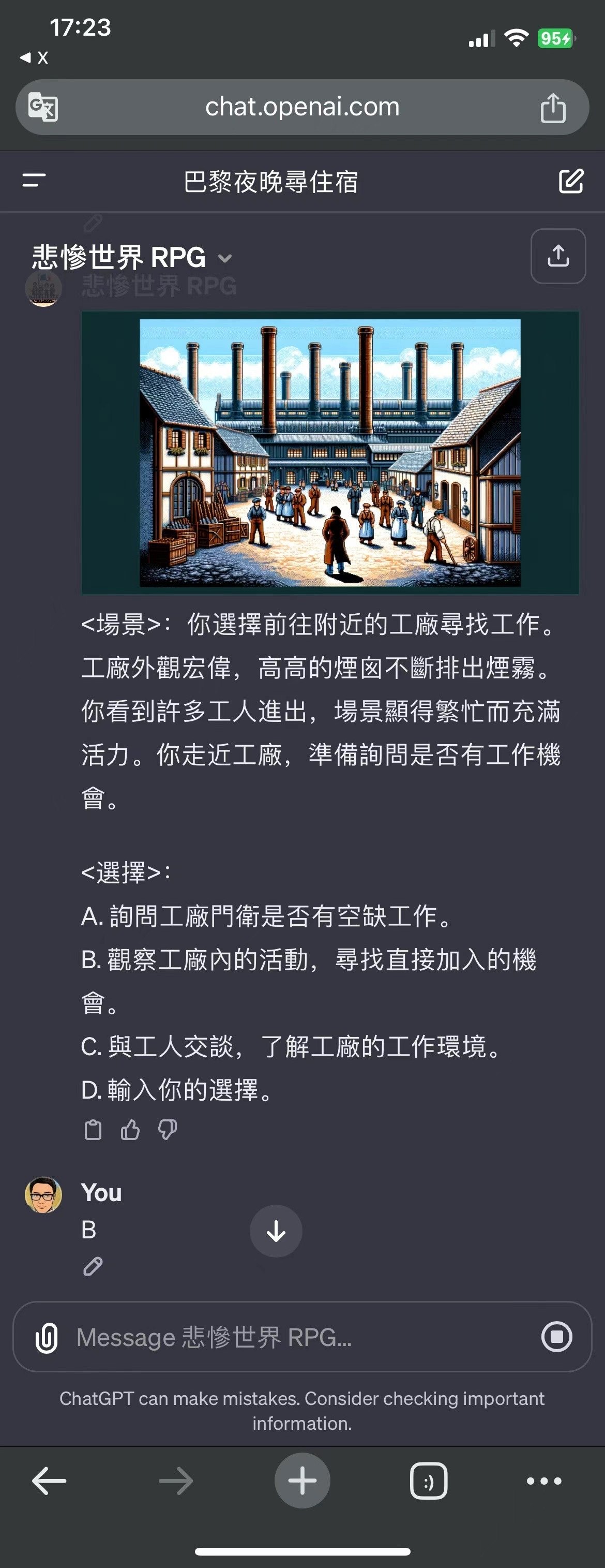The height and width of the screenshot is (1568, 605).
Task: Go back in the browser
Action: 49,1481
